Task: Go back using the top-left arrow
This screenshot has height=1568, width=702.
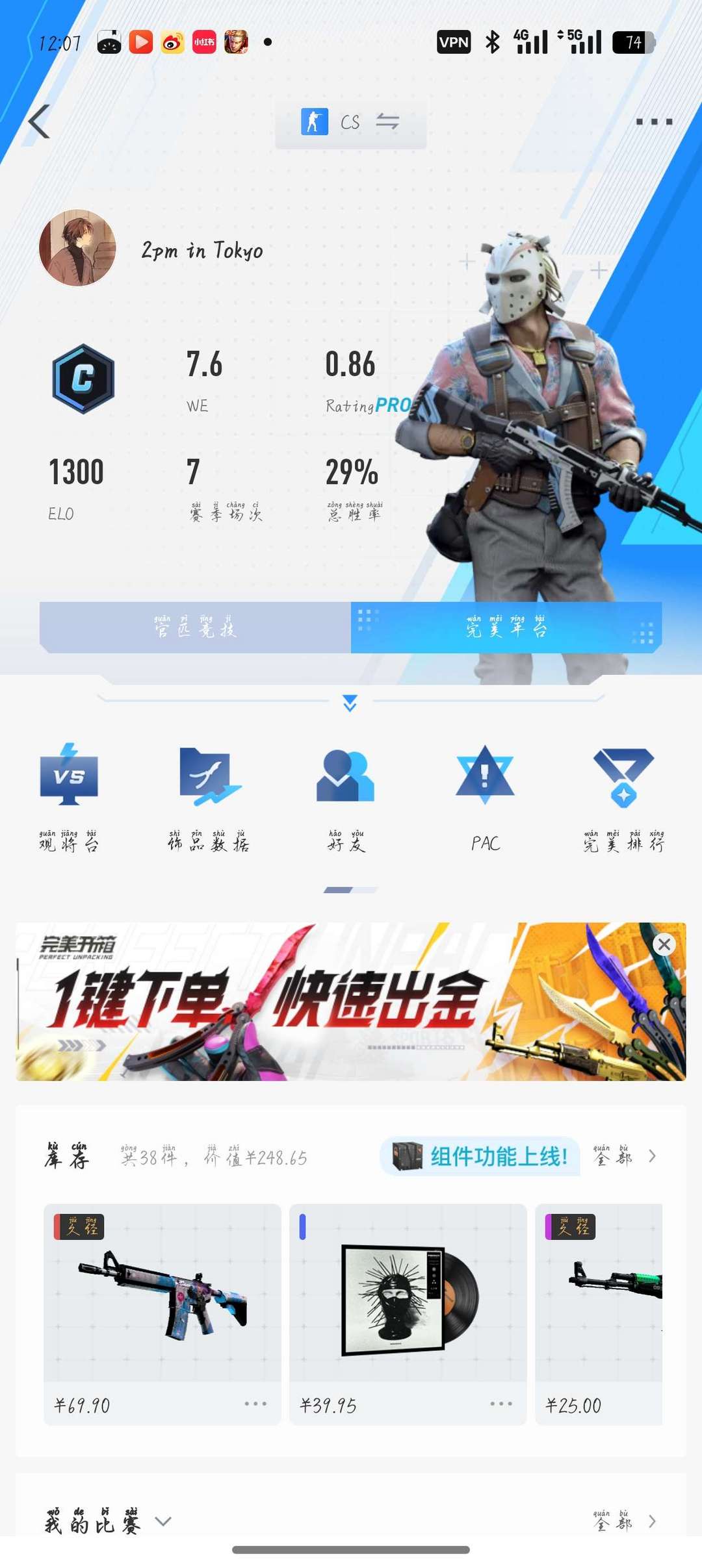Action: 39,121
